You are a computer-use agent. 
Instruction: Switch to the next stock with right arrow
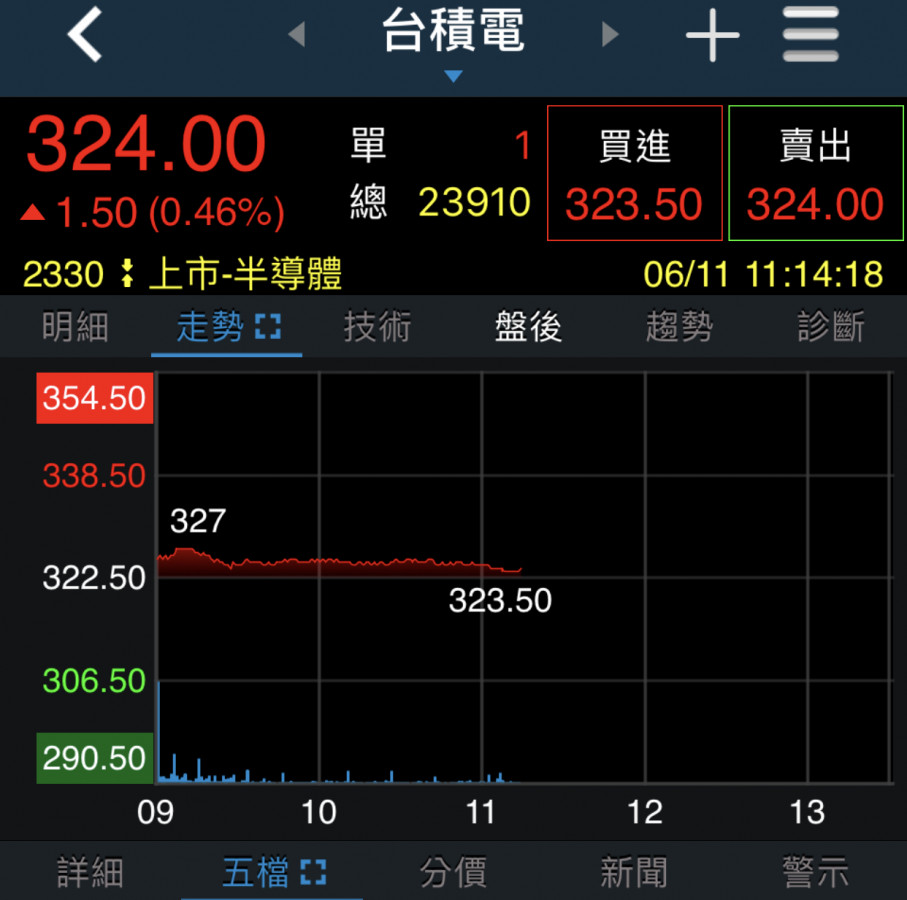610,35
